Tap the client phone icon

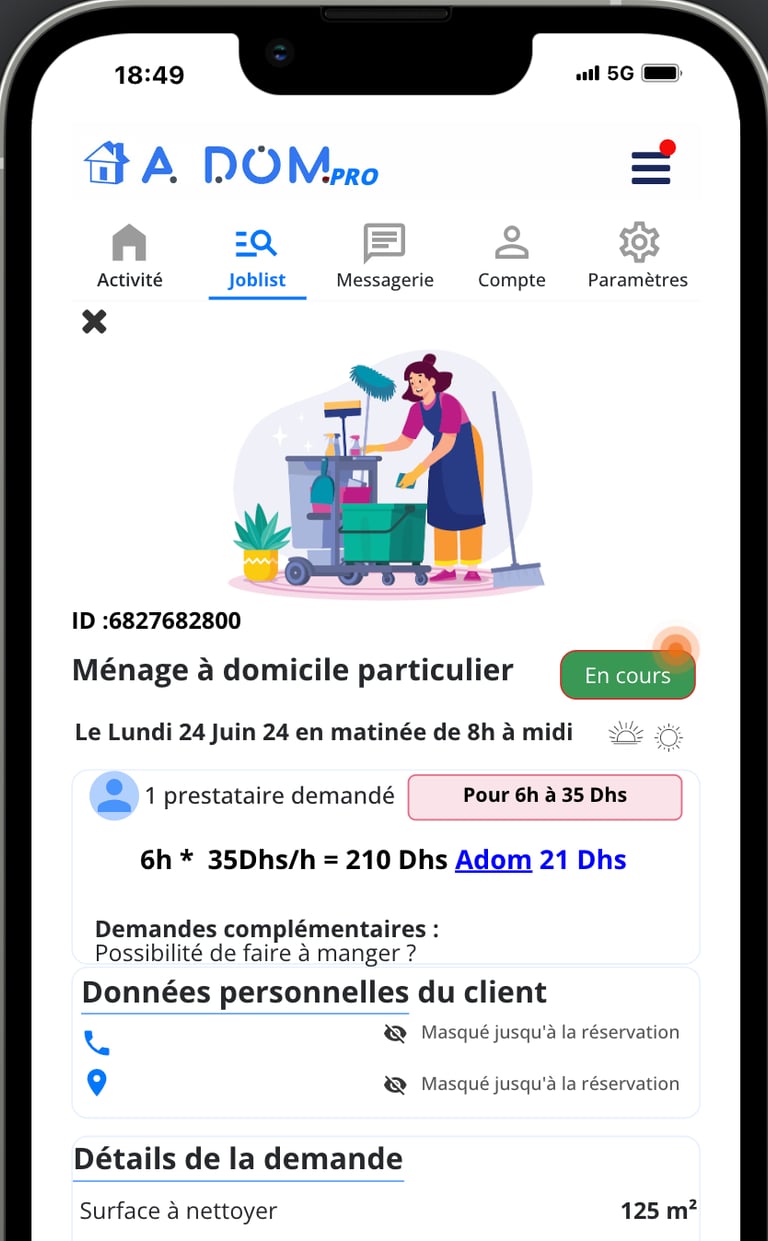tap(96, 1043)
